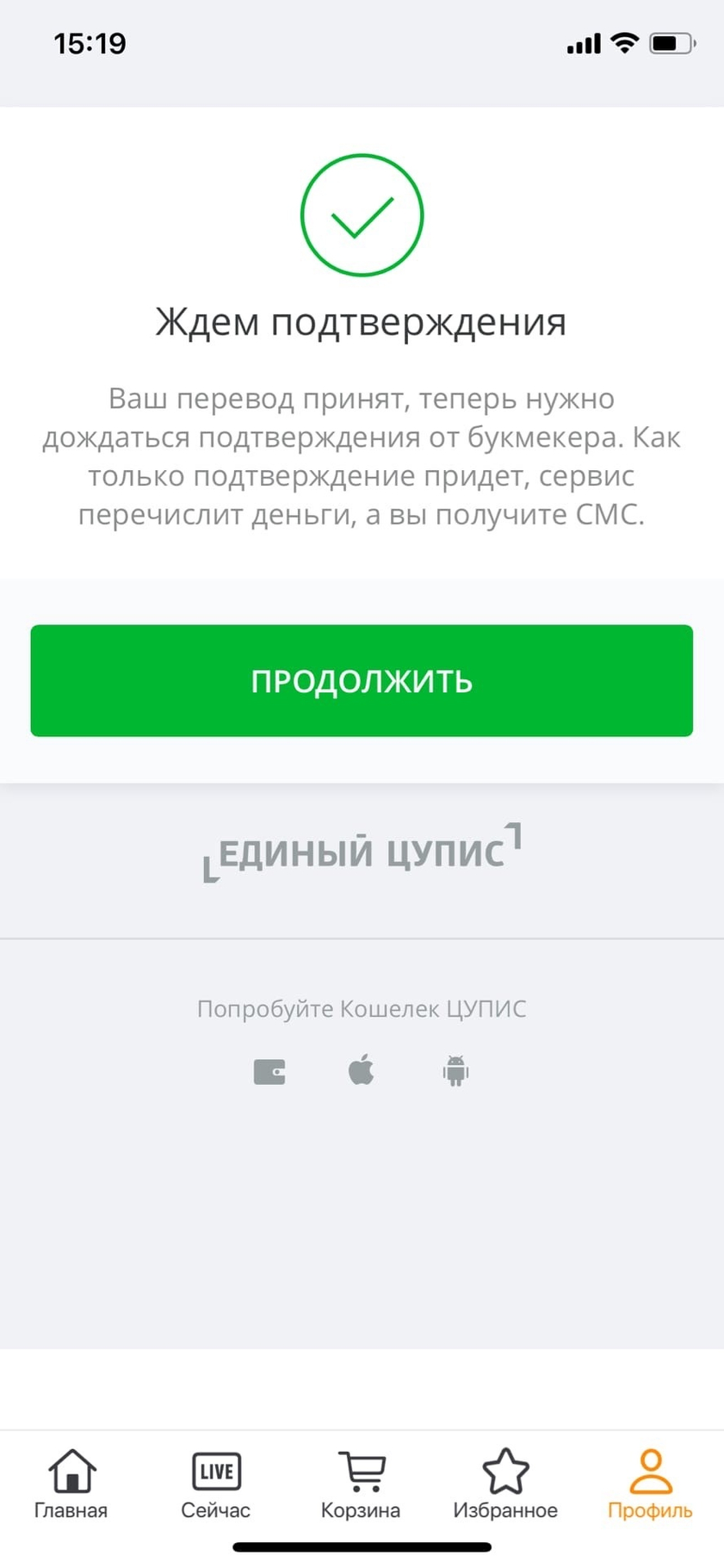Viewport: 724px width, 1568px height.
Task: Open the Корзина tab
Action: click(x=361, y=1484)
